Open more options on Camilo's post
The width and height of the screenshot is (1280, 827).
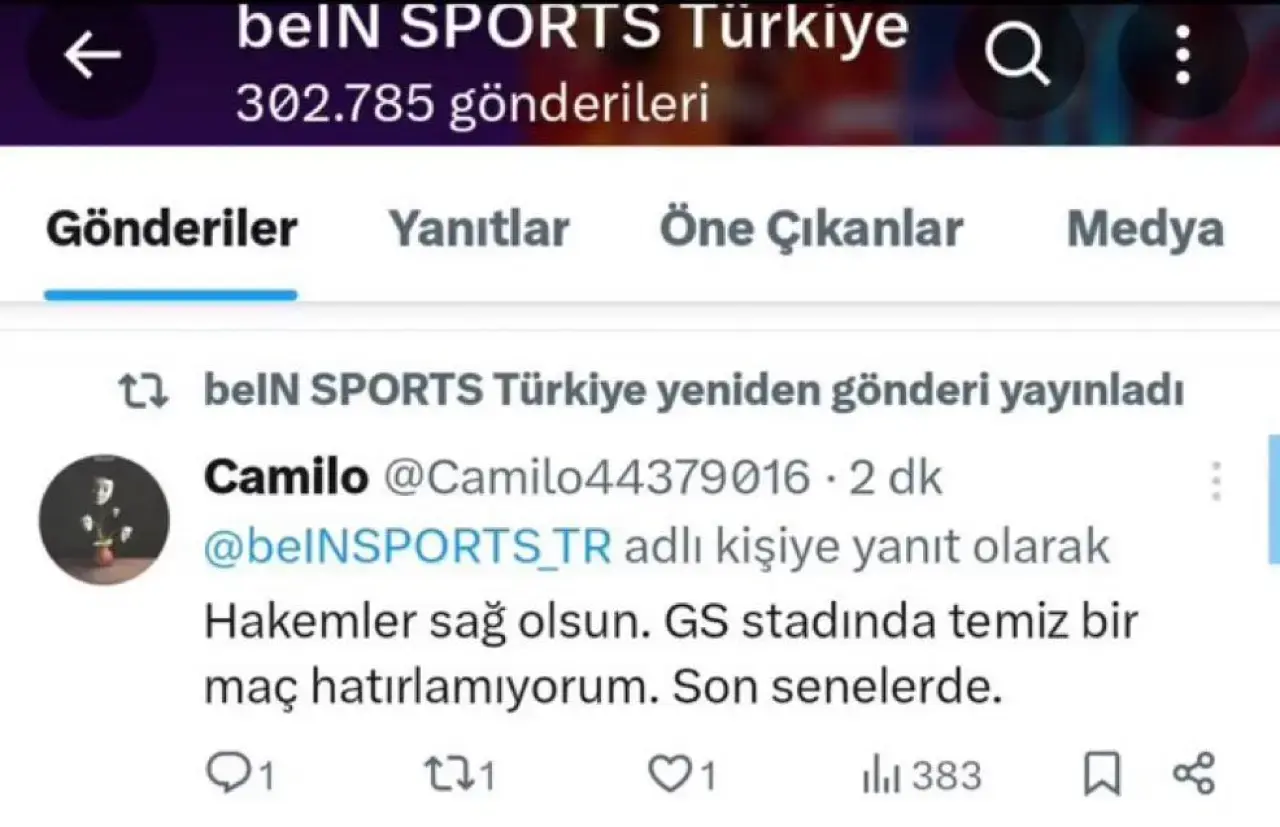1216,481
